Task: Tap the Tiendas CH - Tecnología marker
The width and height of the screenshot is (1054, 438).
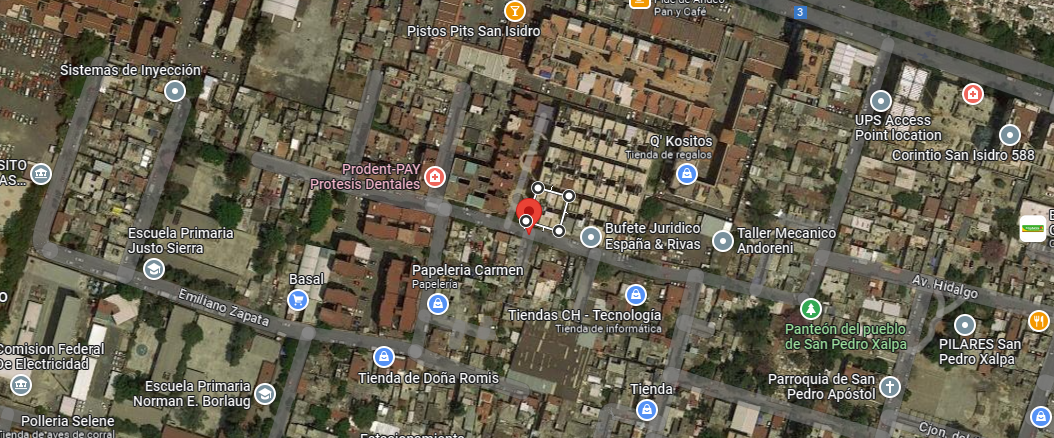Action: pyautogui.click(x=635, y=294)
